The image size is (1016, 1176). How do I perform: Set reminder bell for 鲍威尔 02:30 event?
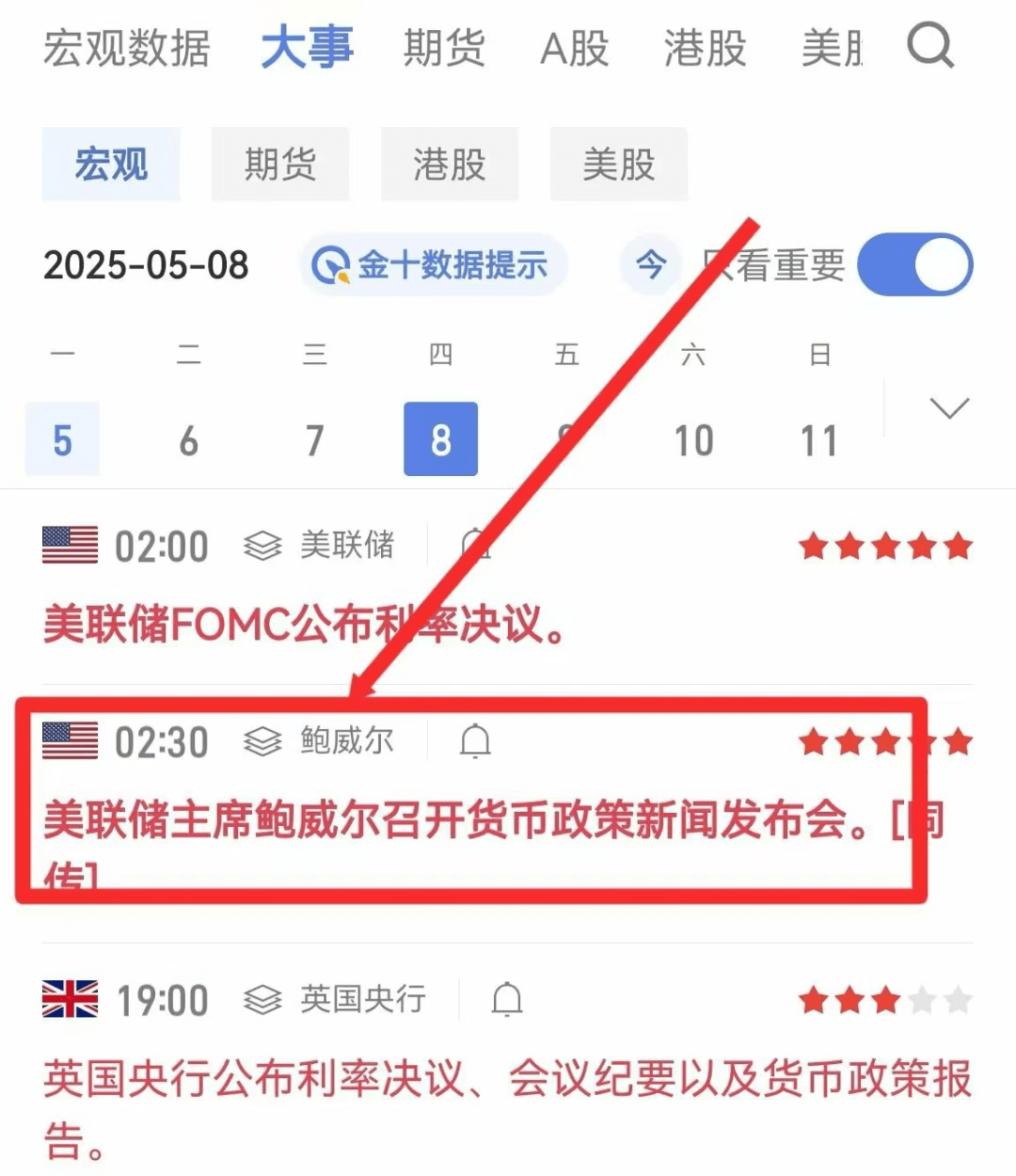tap(475, 741)
